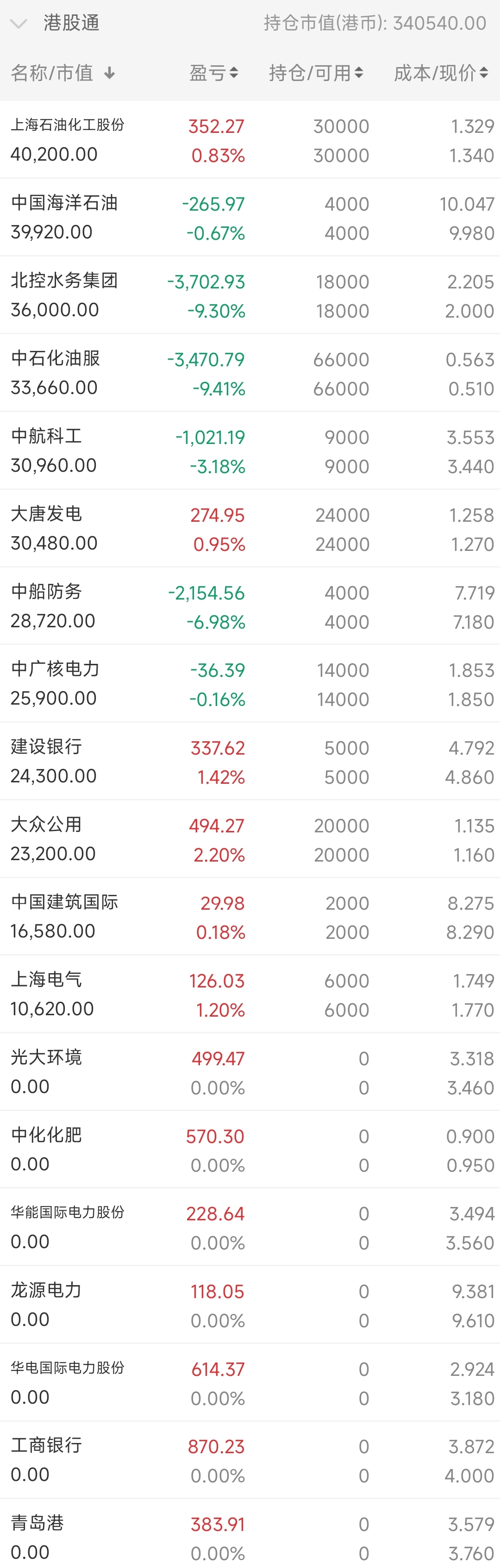Select the 中广核电力 holding

(x=250, y=684)
